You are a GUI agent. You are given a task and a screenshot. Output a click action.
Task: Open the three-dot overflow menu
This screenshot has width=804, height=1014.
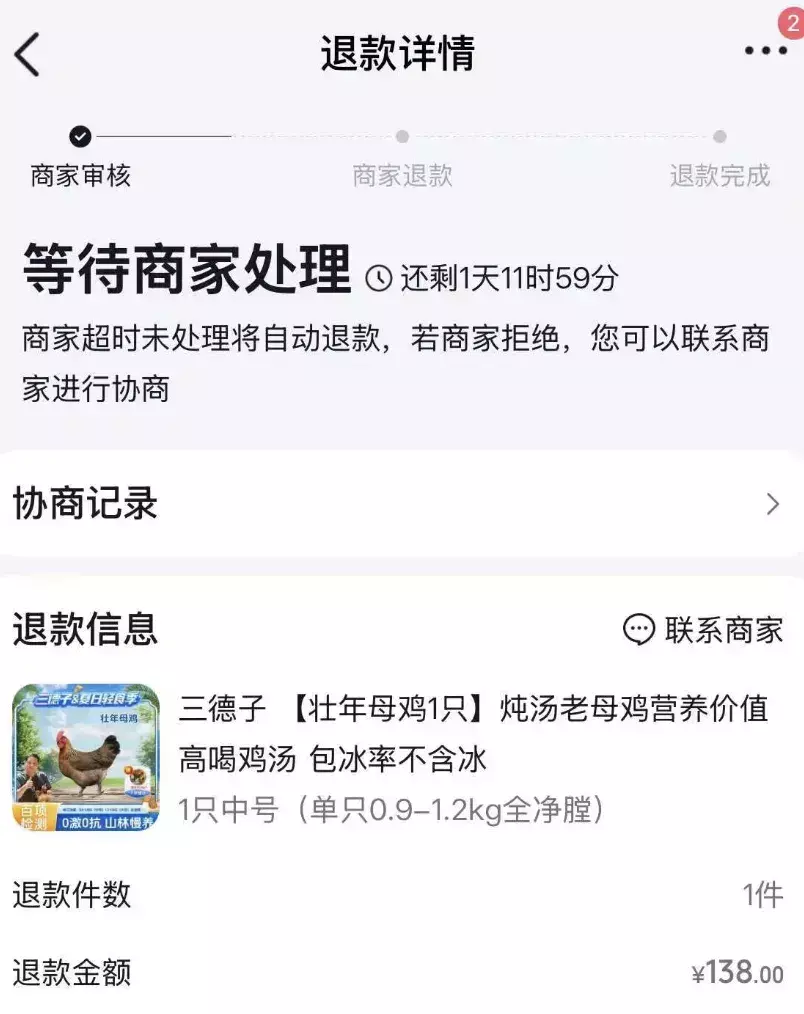[x=765, y=51]
